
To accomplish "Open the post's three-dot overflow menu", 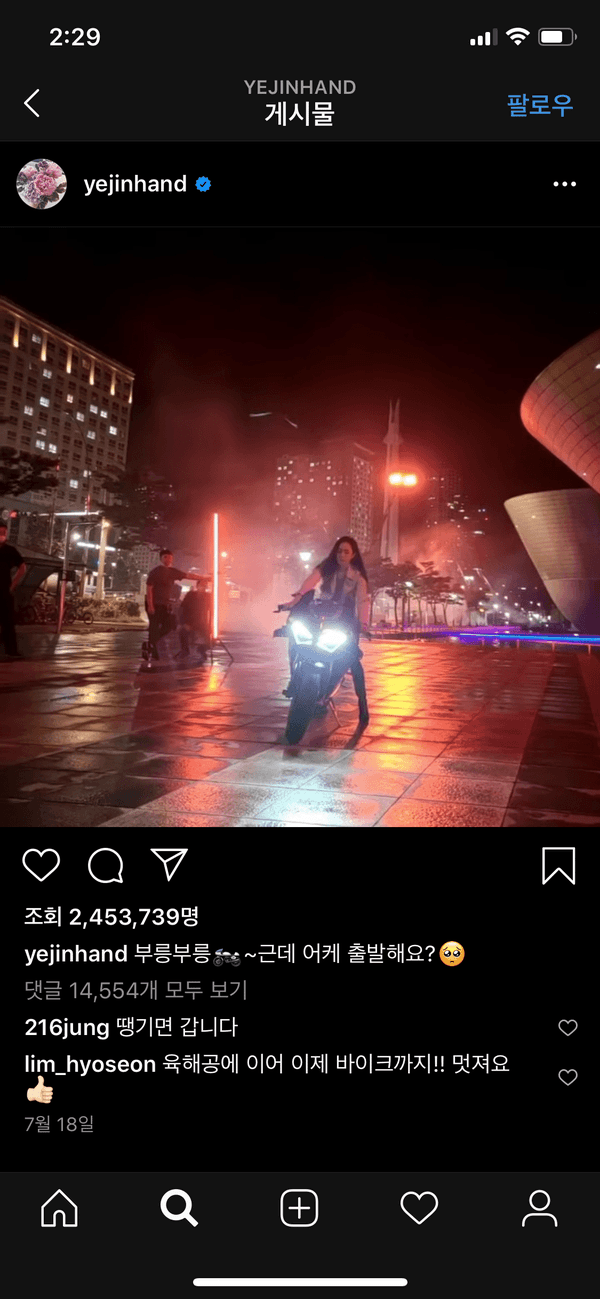I will pos(564,185).
